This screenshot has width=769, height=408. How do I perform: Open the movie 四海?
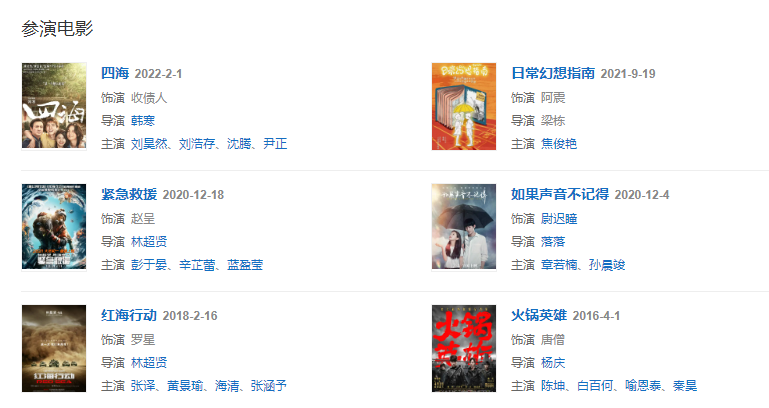coord(115,74)
